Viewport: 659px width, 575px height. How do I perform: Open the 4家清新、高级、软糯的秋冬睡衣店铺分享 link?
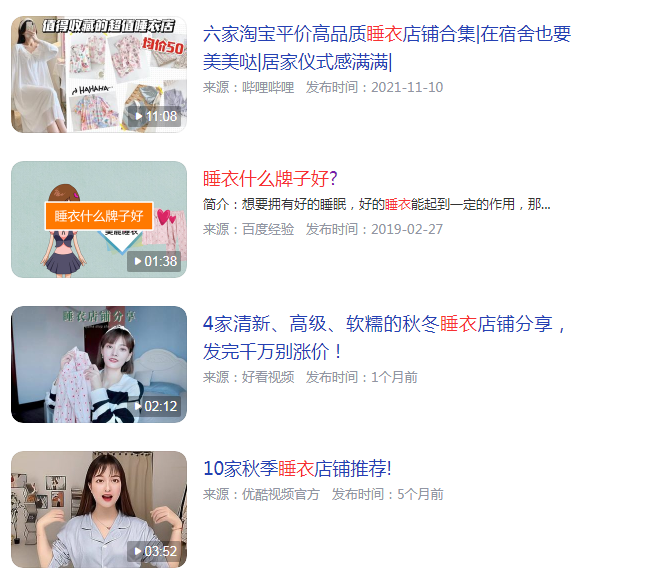point(385,325)
